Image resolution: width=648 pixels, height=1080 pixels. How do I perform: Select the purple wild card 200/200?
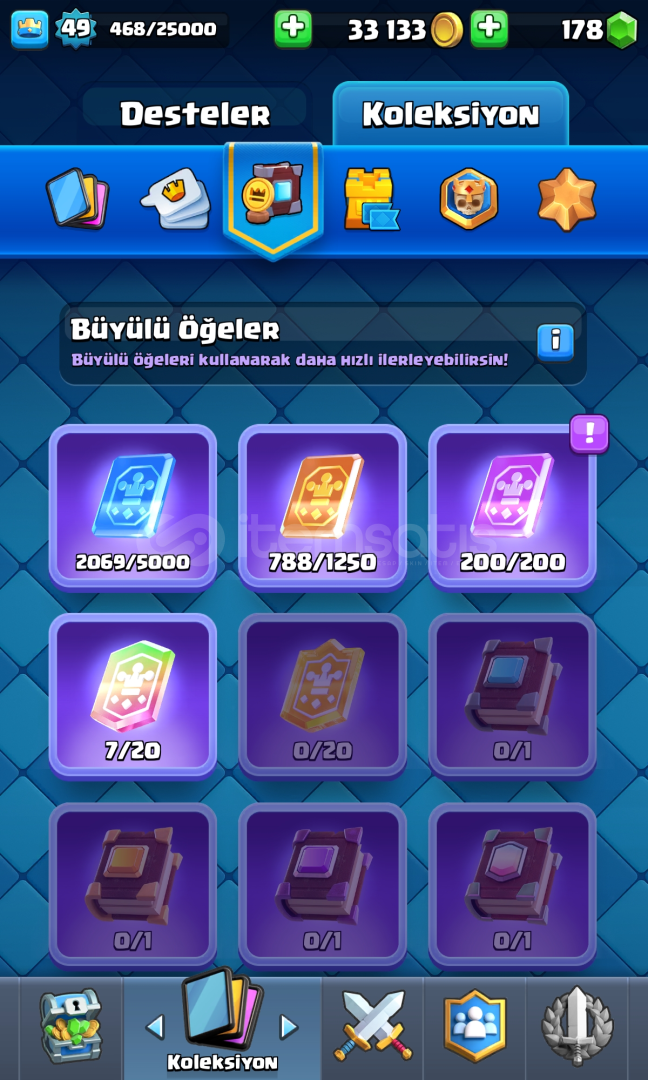click(512, 508)
